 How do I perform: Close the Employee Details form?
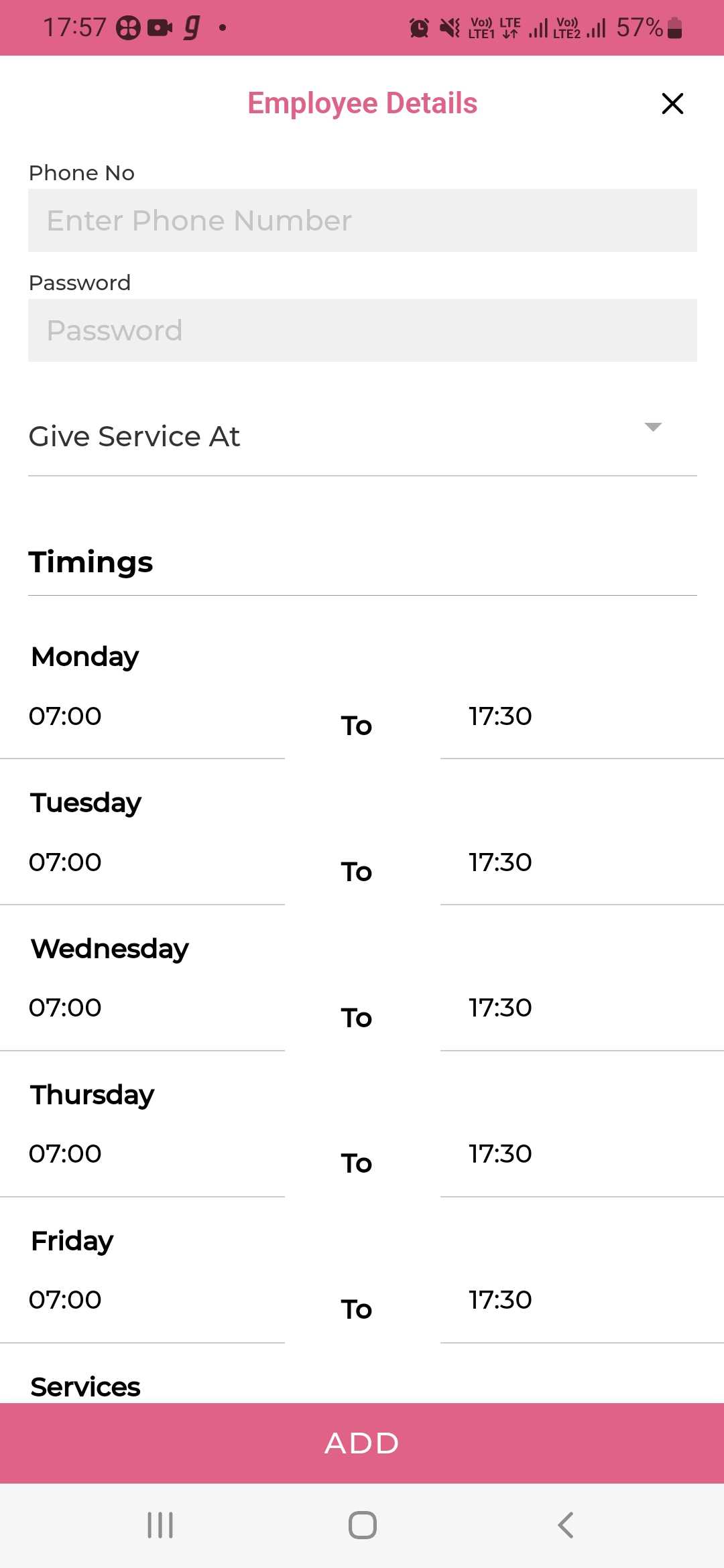click(x=672, y=104)
